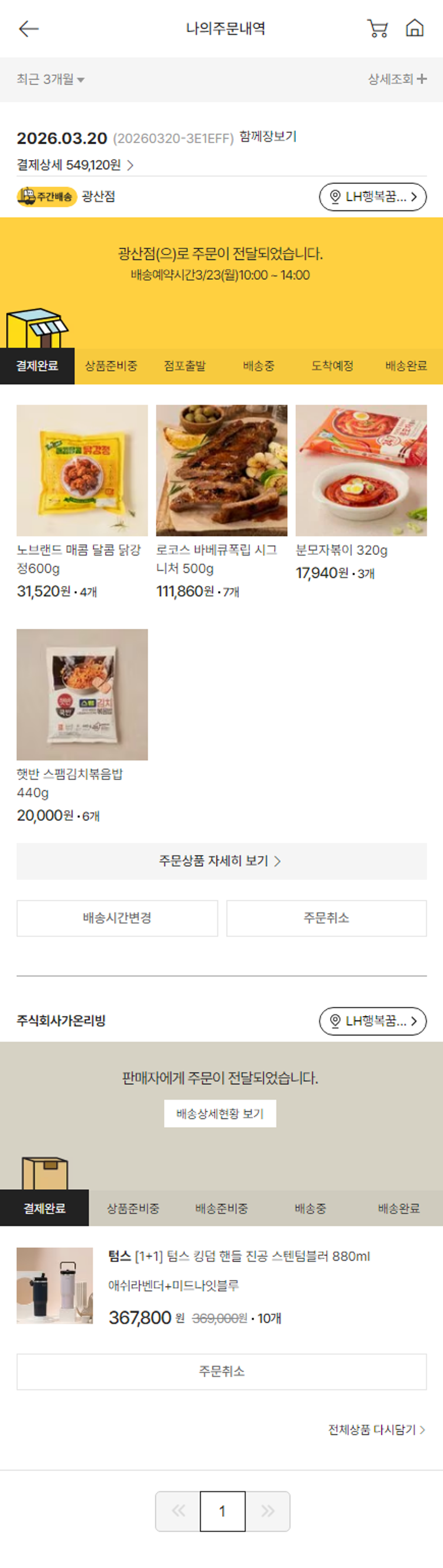View 주문상품 자세히 보기

pos(221,861)
